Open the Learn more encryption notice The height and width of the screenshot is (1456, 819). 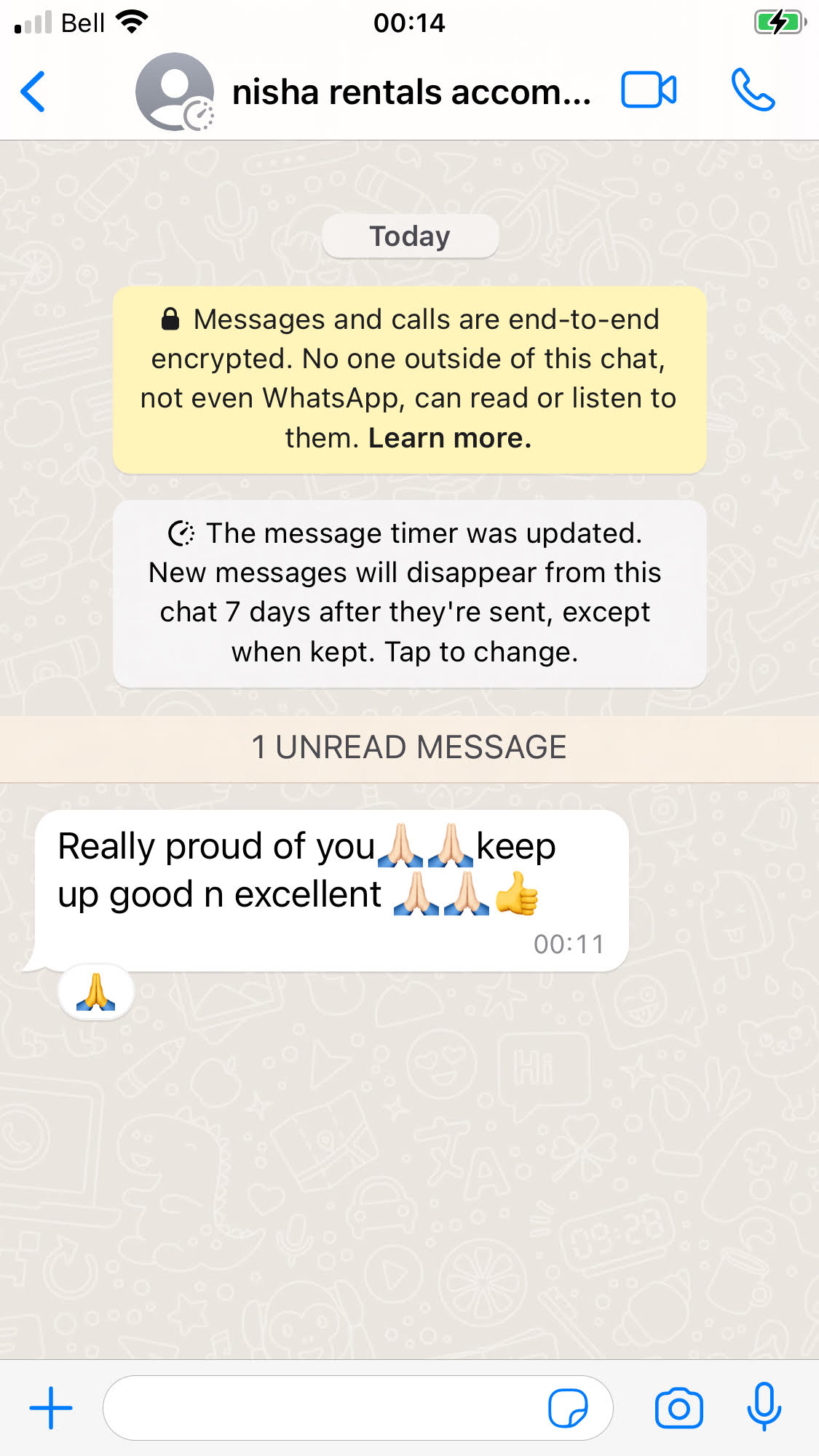pyautogui.click(x=449, y=438)
